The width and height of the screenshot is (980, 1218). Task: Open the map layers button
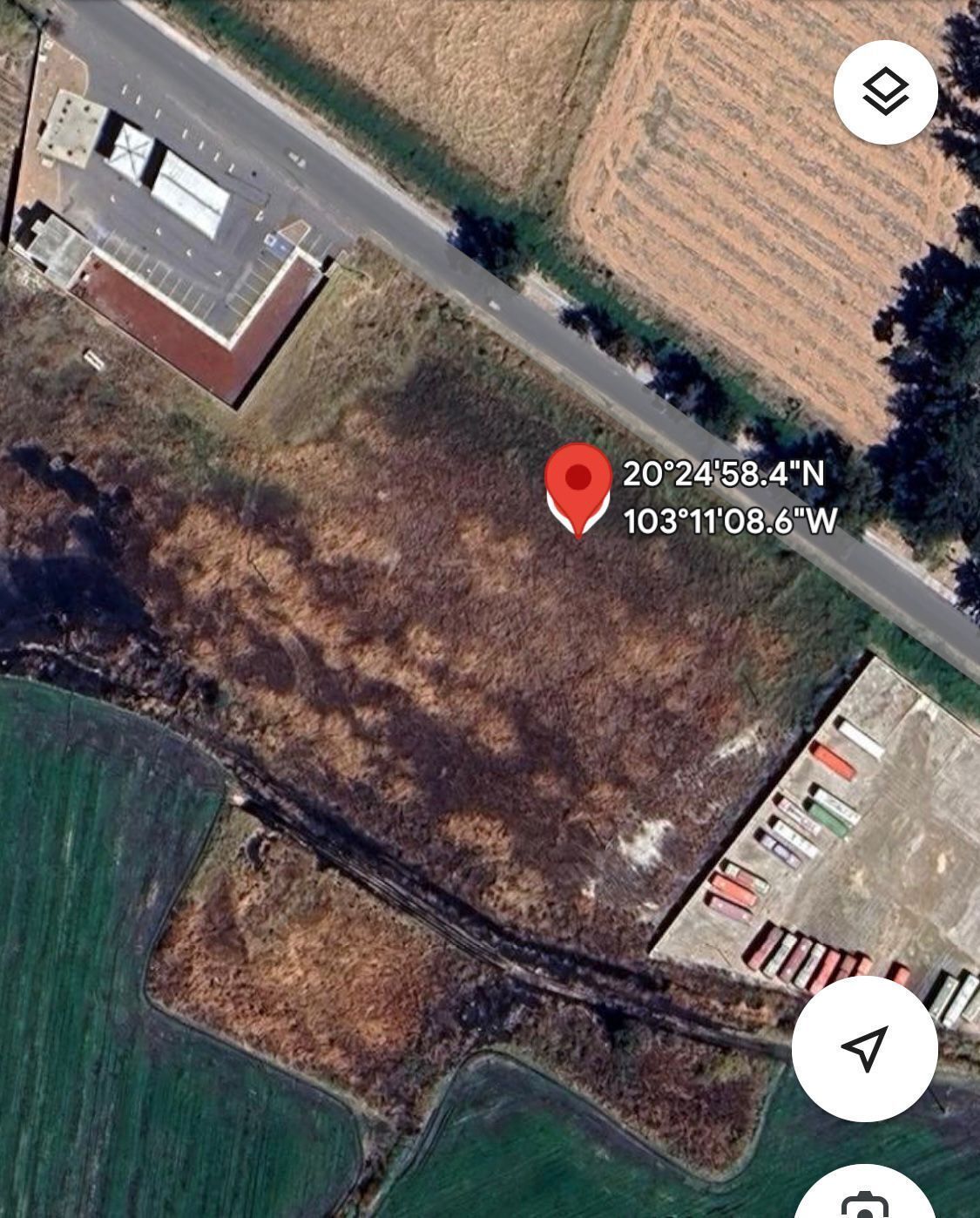click(x=885, y=91)
